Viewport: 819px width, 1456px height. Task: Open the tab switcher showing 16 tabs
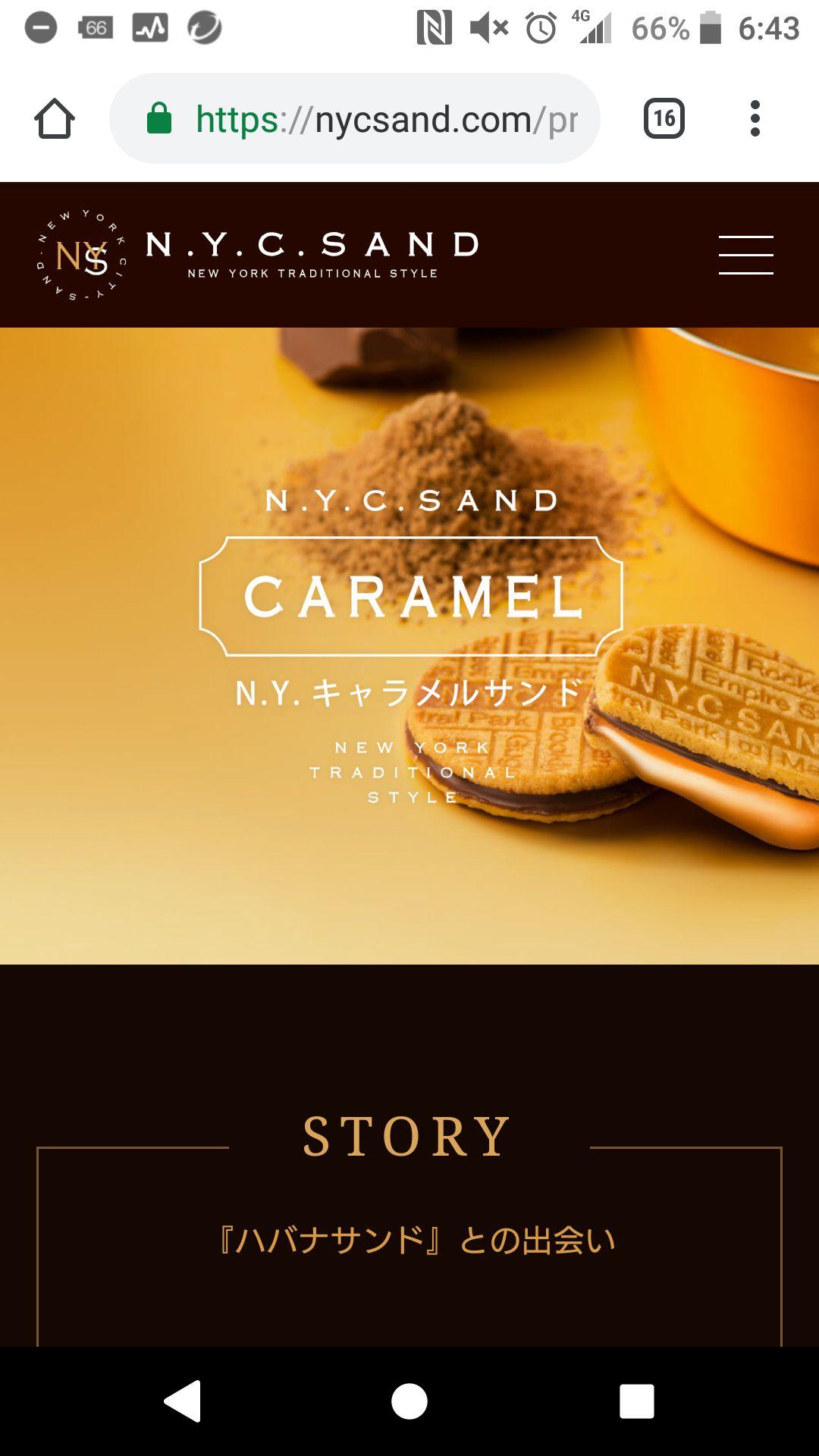664,119
